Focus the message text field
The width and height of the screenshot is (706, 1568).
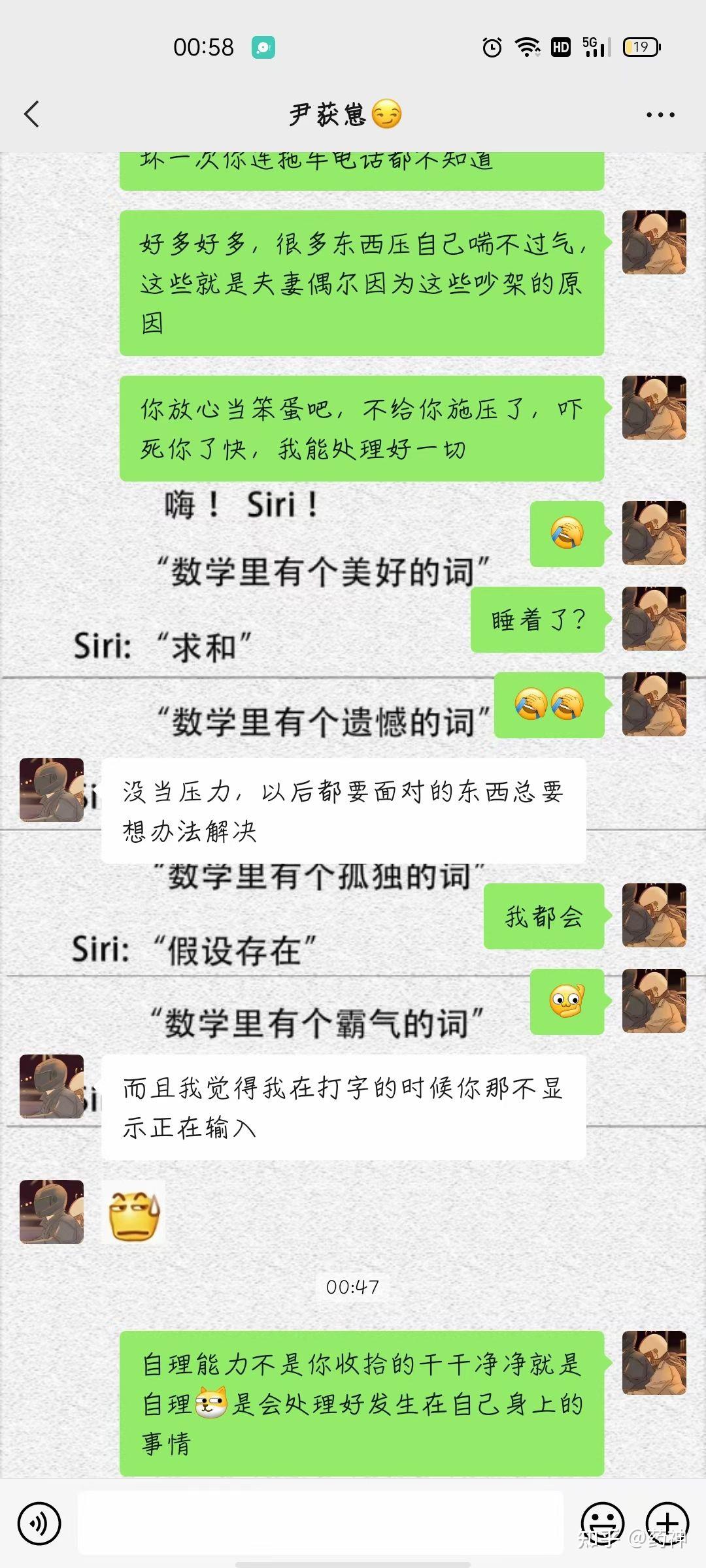click(320, 1523)
